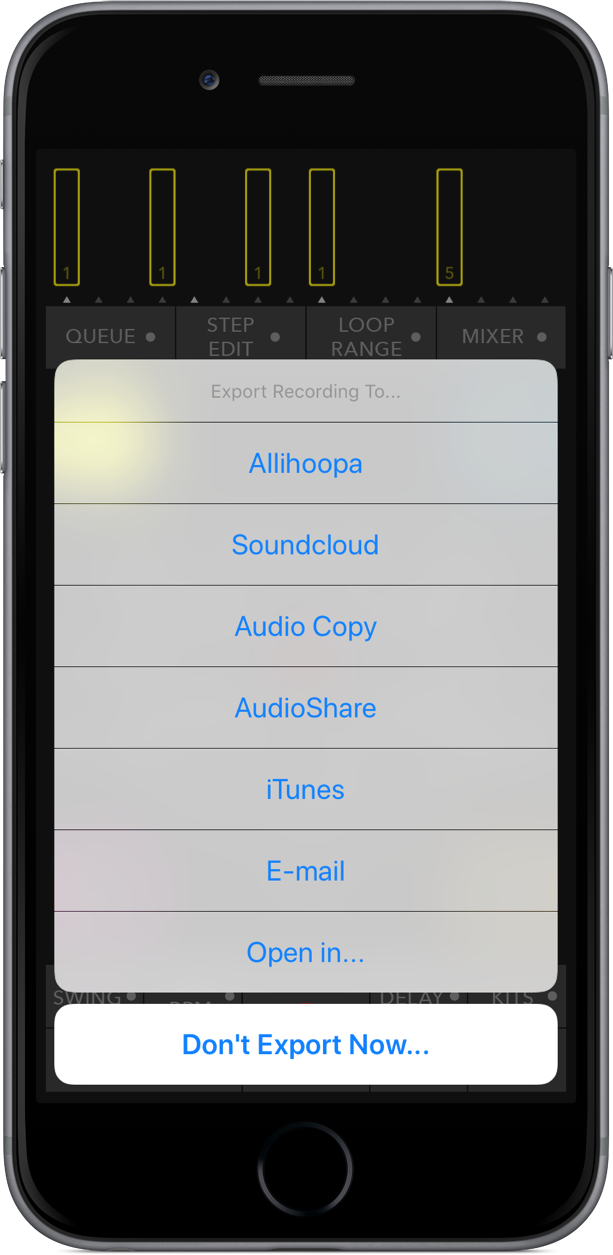Export the recording to Allihoopa
The height and width of the screenshot is (1255, 613).
tap(306, 463)
